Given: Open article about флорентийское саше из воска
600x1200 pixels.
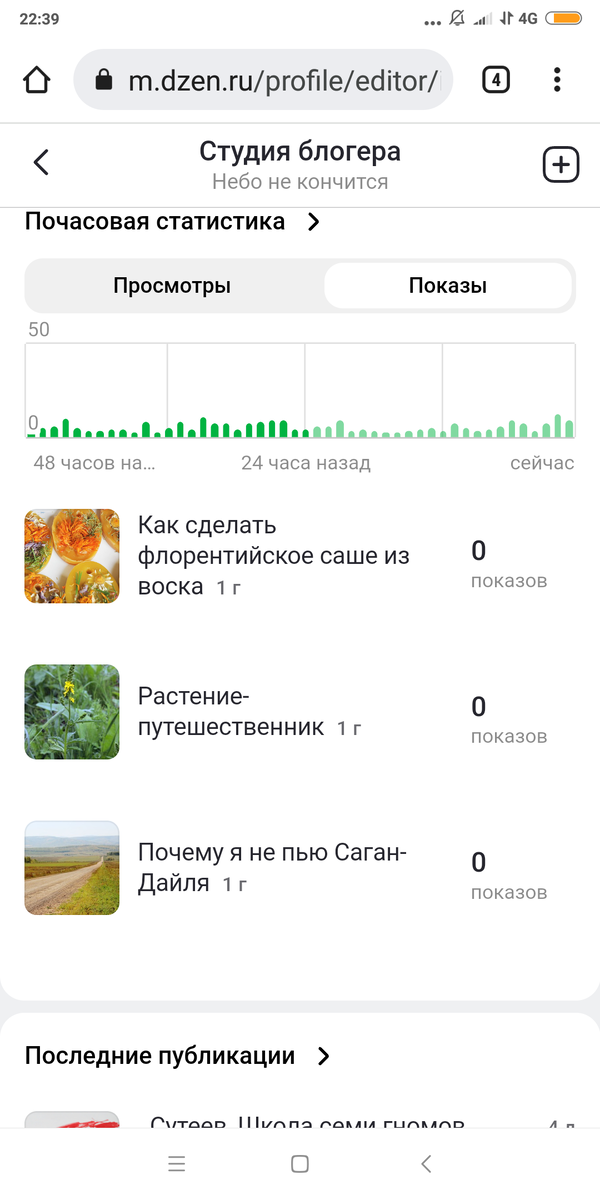Looking at the screenshot, I should (273, 556).
